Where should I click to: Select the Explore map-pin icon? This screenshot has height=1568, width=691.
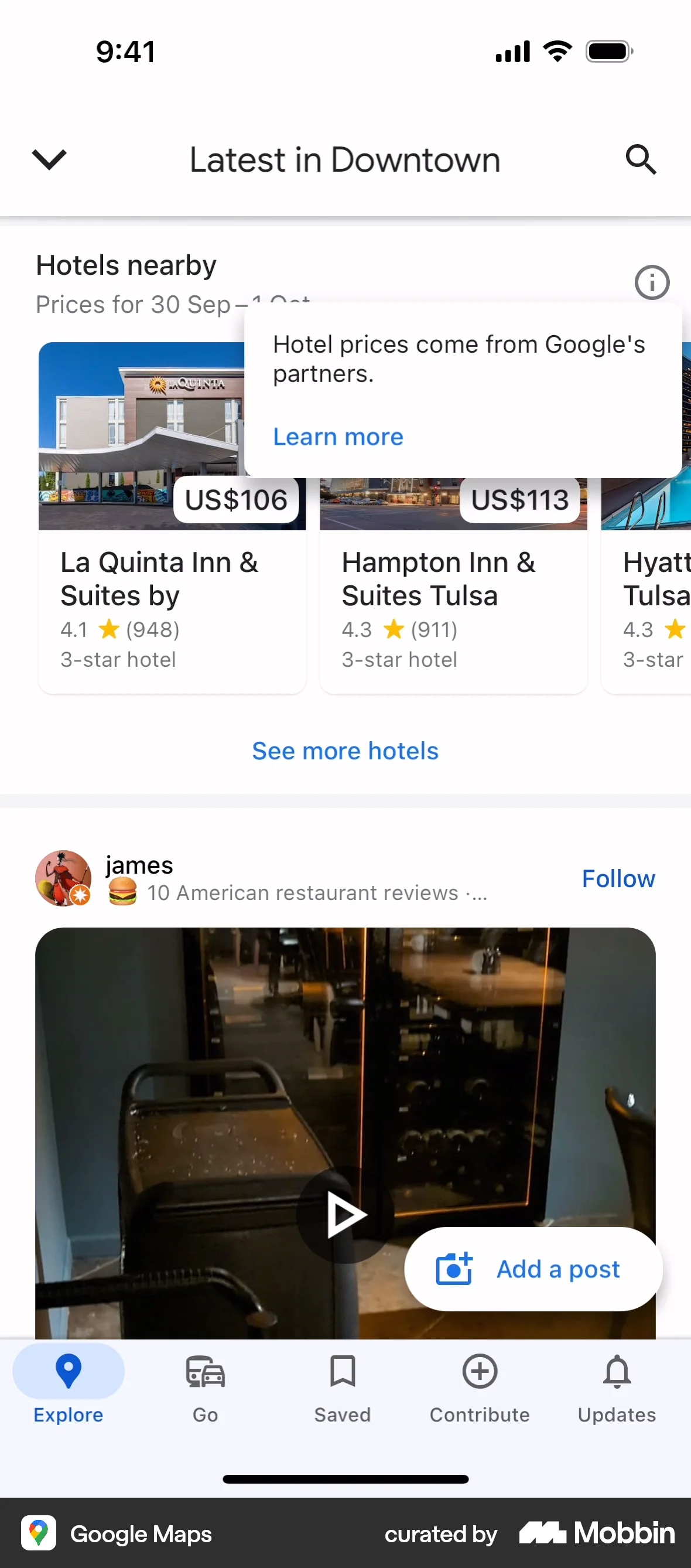pos(68,1371)
